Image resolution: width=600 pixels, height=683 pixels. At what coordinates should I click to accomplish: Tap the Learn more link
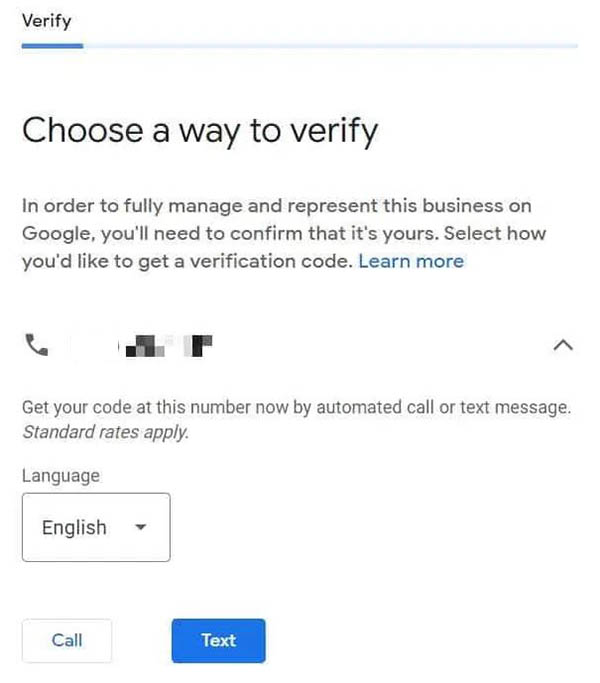(410, 261)
